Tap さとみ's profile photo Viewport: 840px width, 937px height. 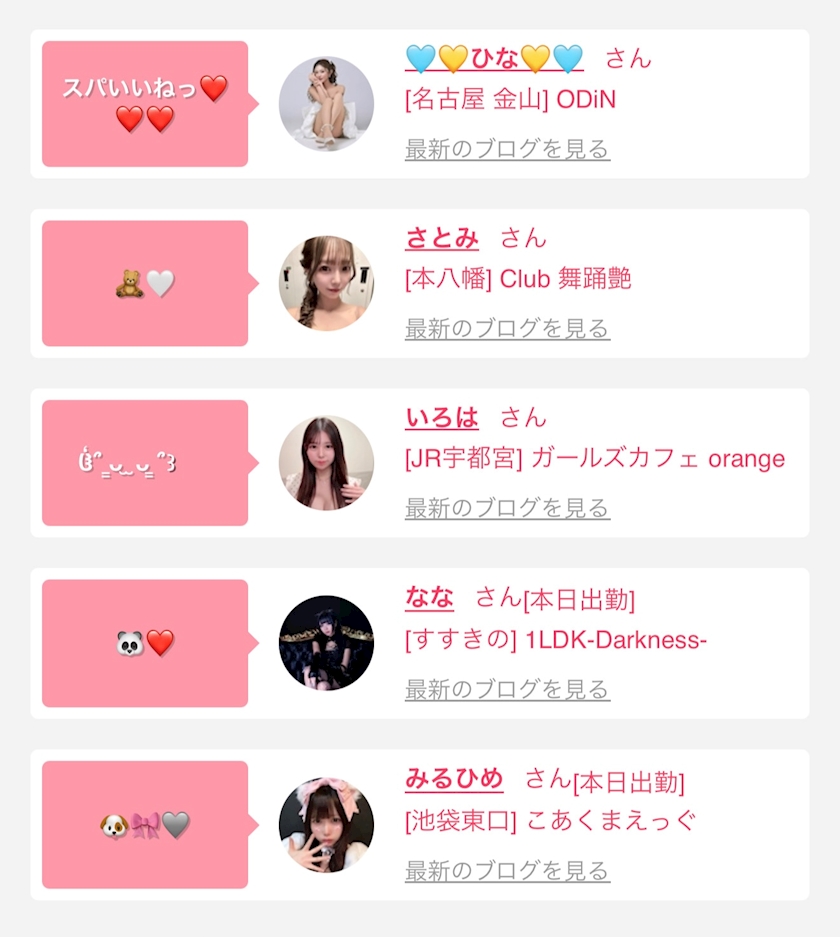(326, 283)
